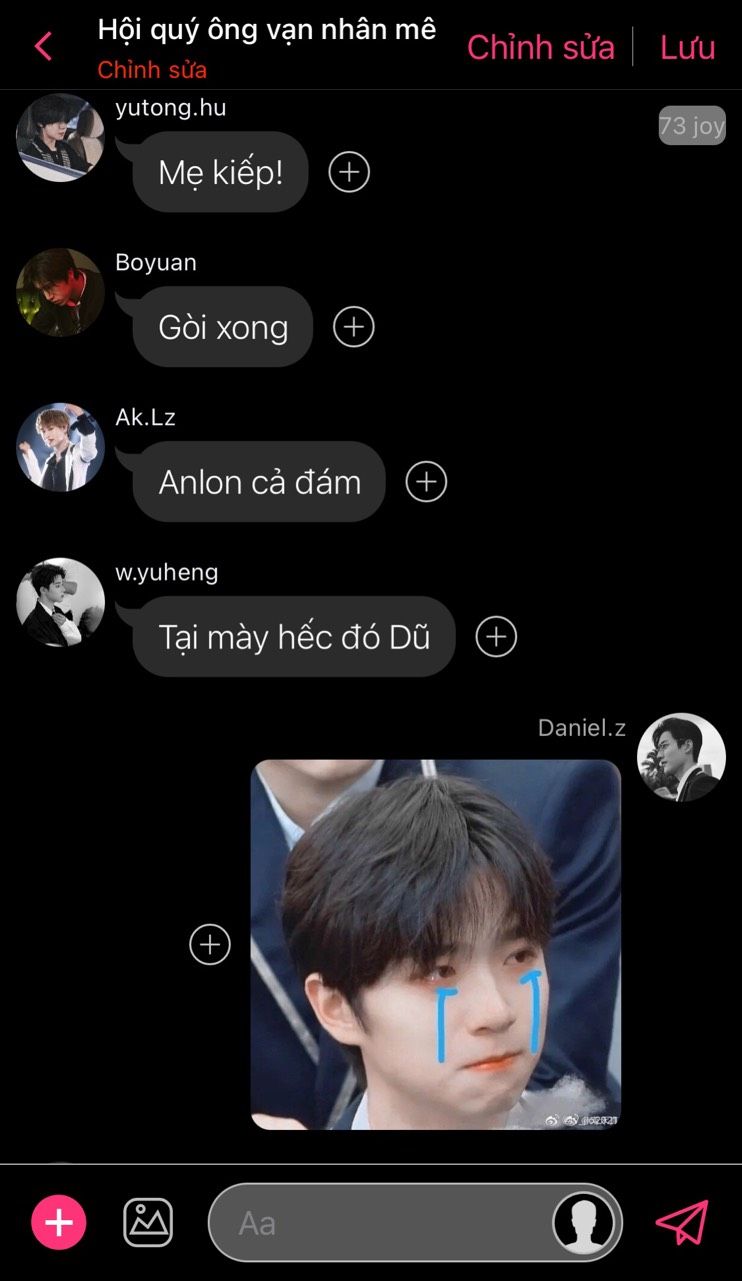Tap Chỉnh sửa in the top bar

[x=541, y=47]
